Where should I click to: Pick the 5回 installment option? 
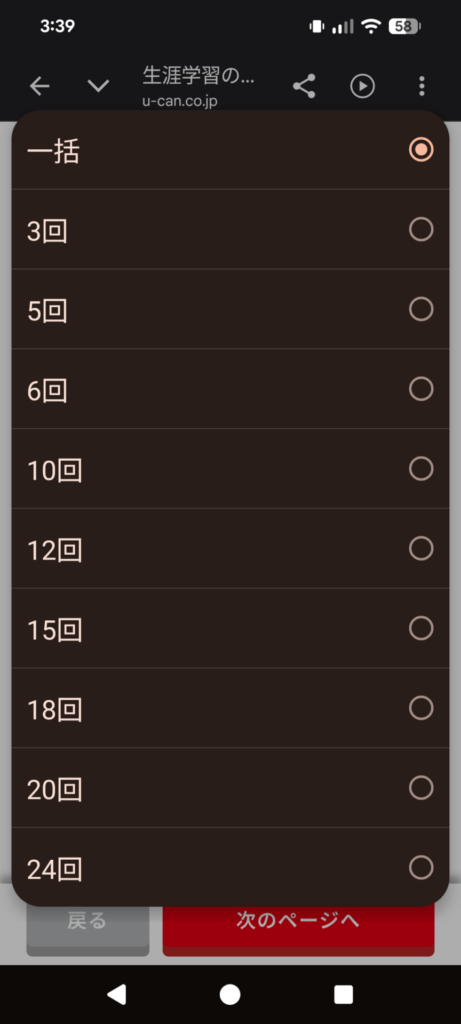click(x=230, y=309)
